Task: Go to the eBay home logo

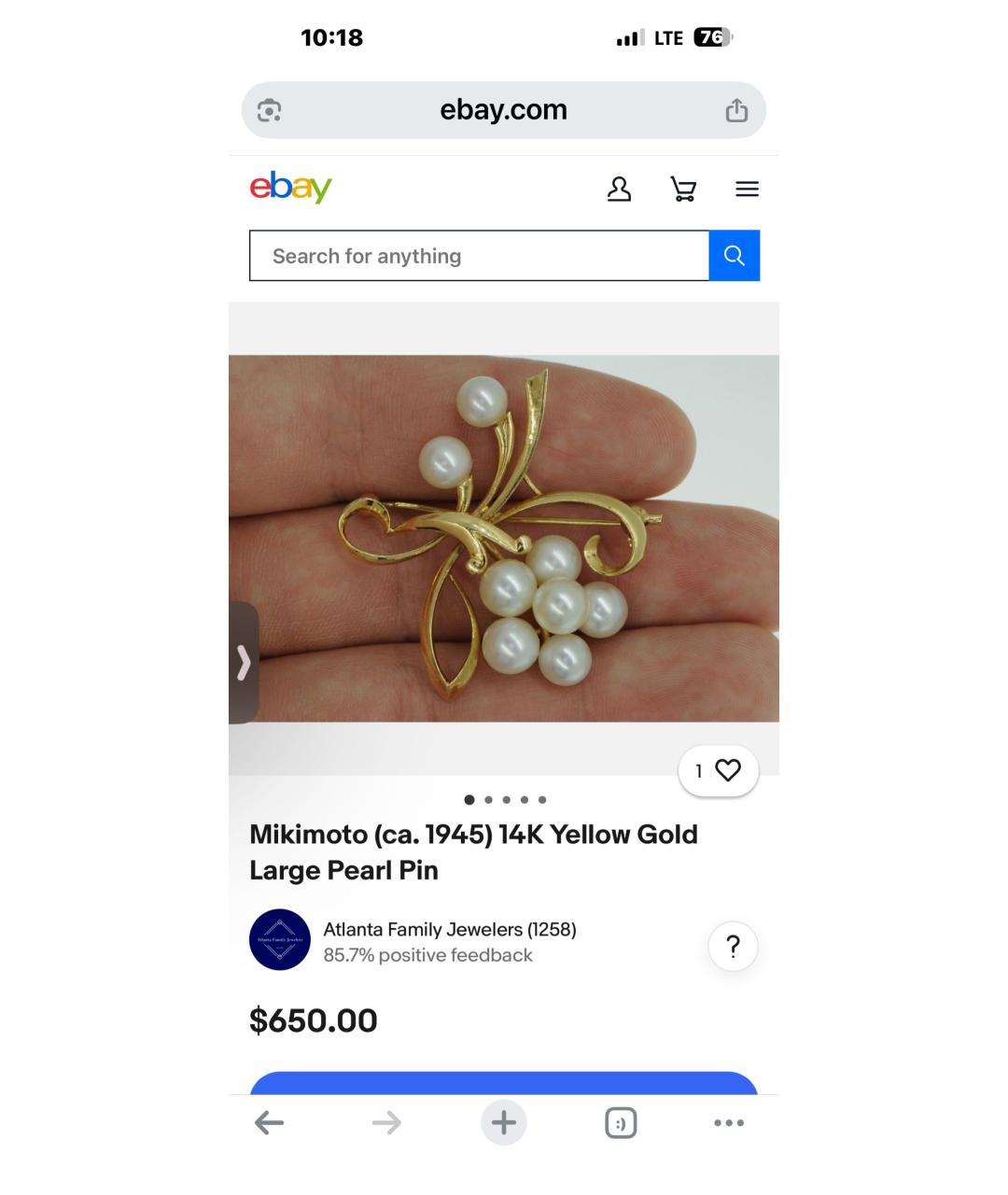Action: pyautogui.click(x=290, y=188)
